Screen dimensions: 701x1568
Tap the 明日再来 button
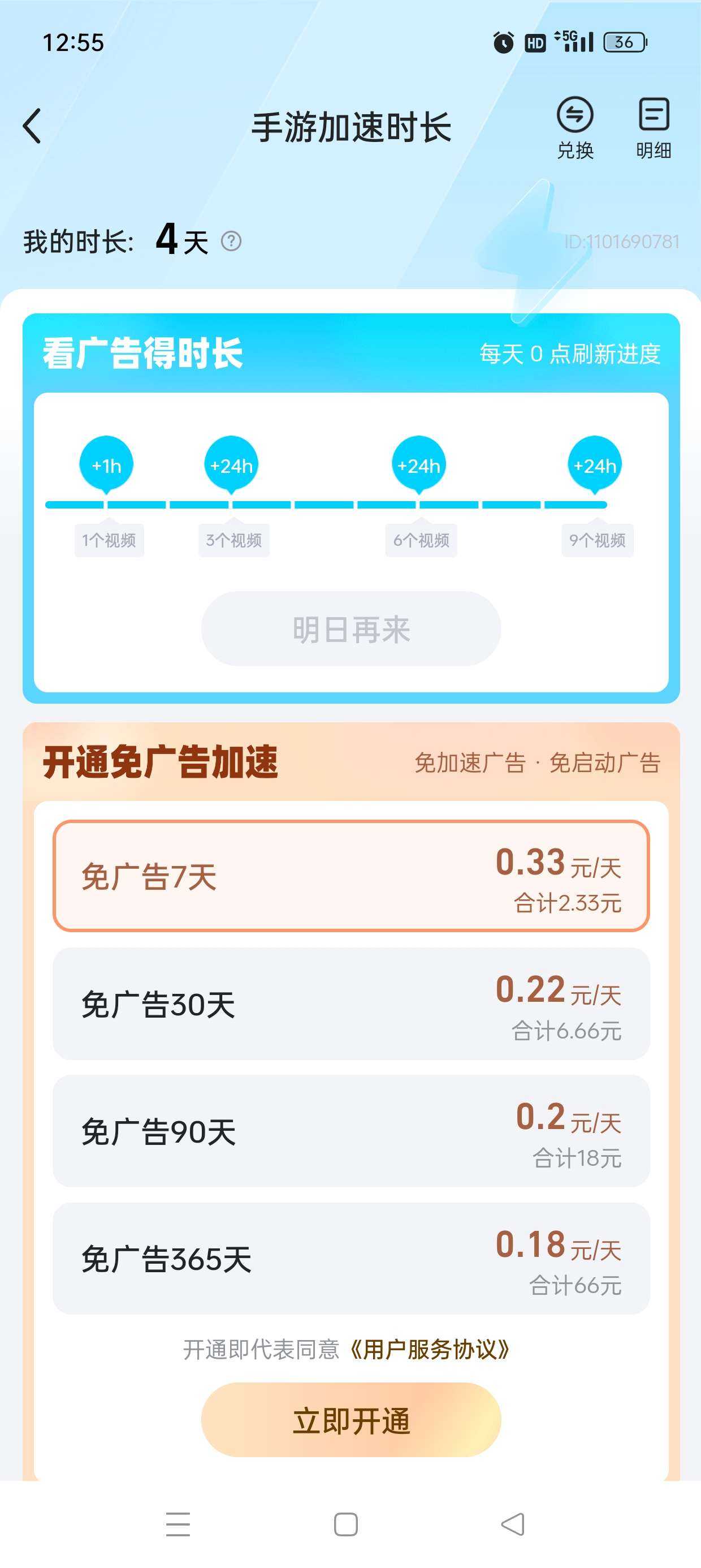tap(351, 629)
